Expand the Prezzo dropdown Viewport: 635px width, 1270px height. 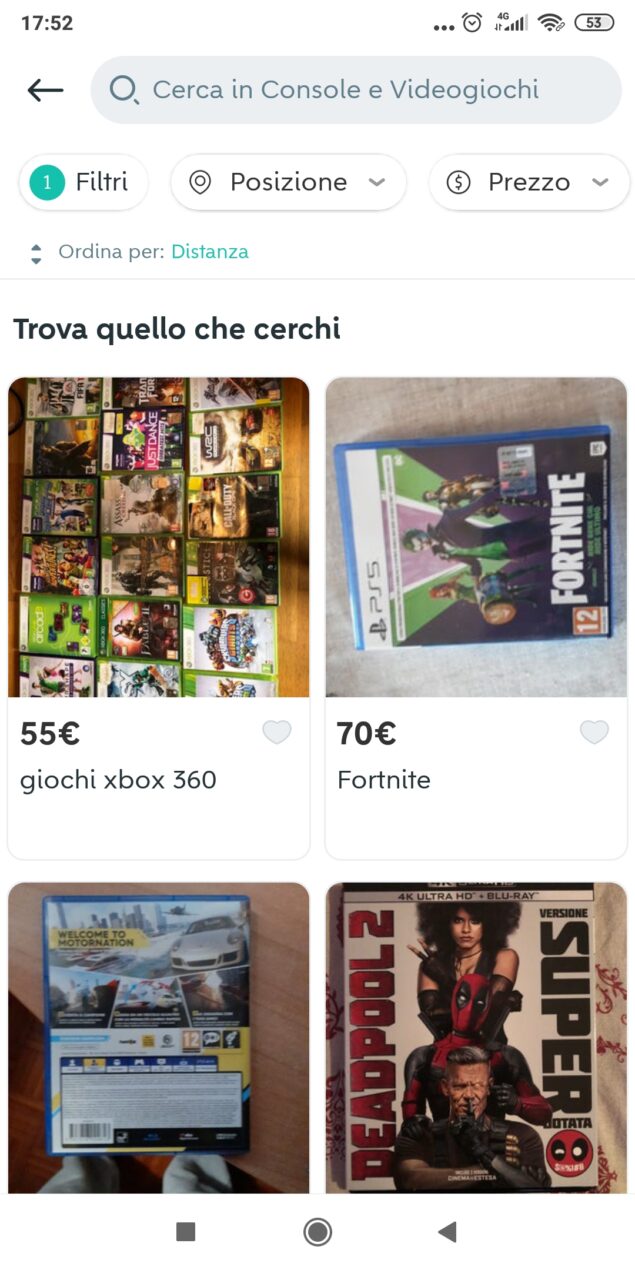529,182
